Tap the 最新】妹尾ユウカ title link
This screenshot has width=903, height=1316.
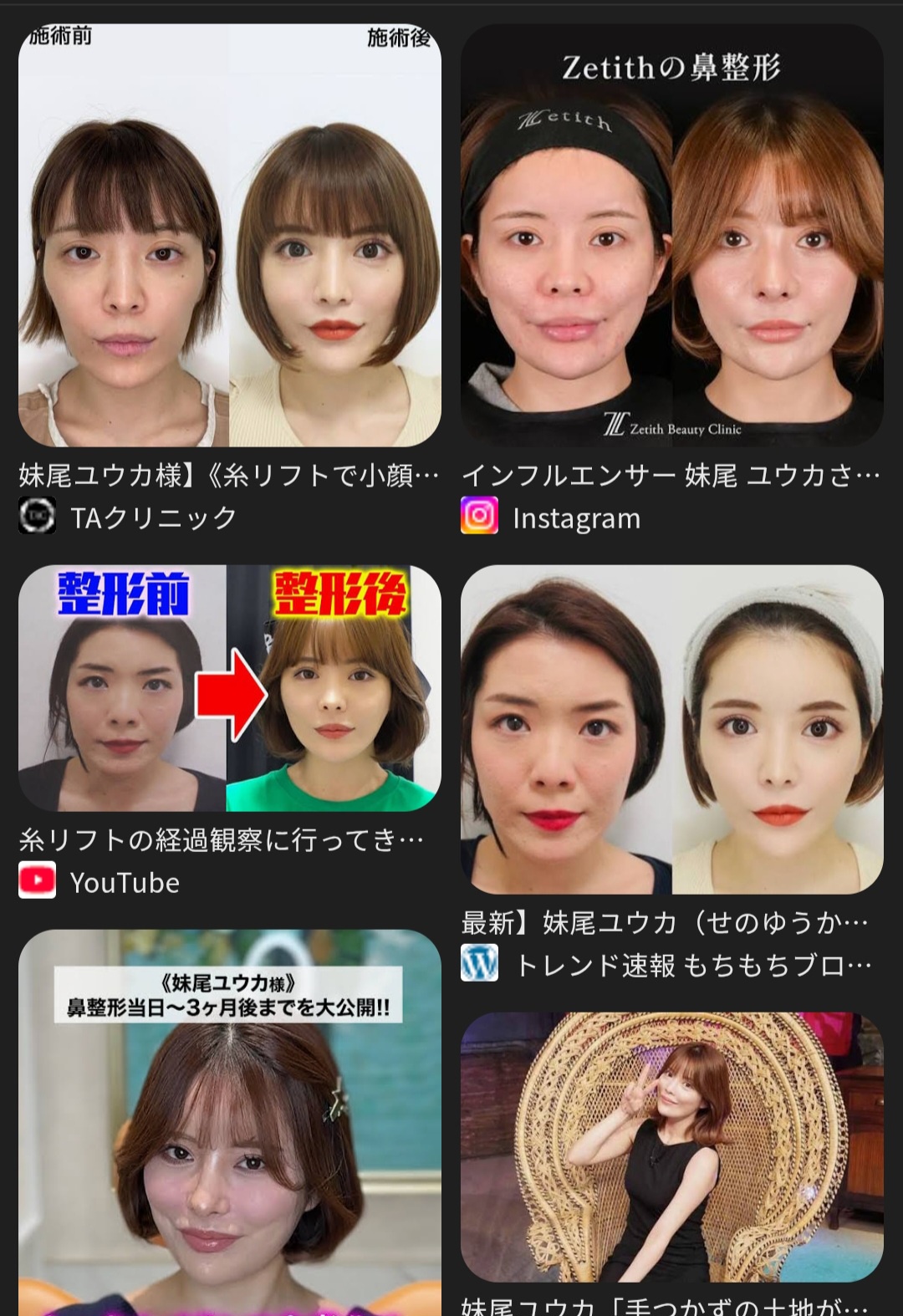pos(665,922)
